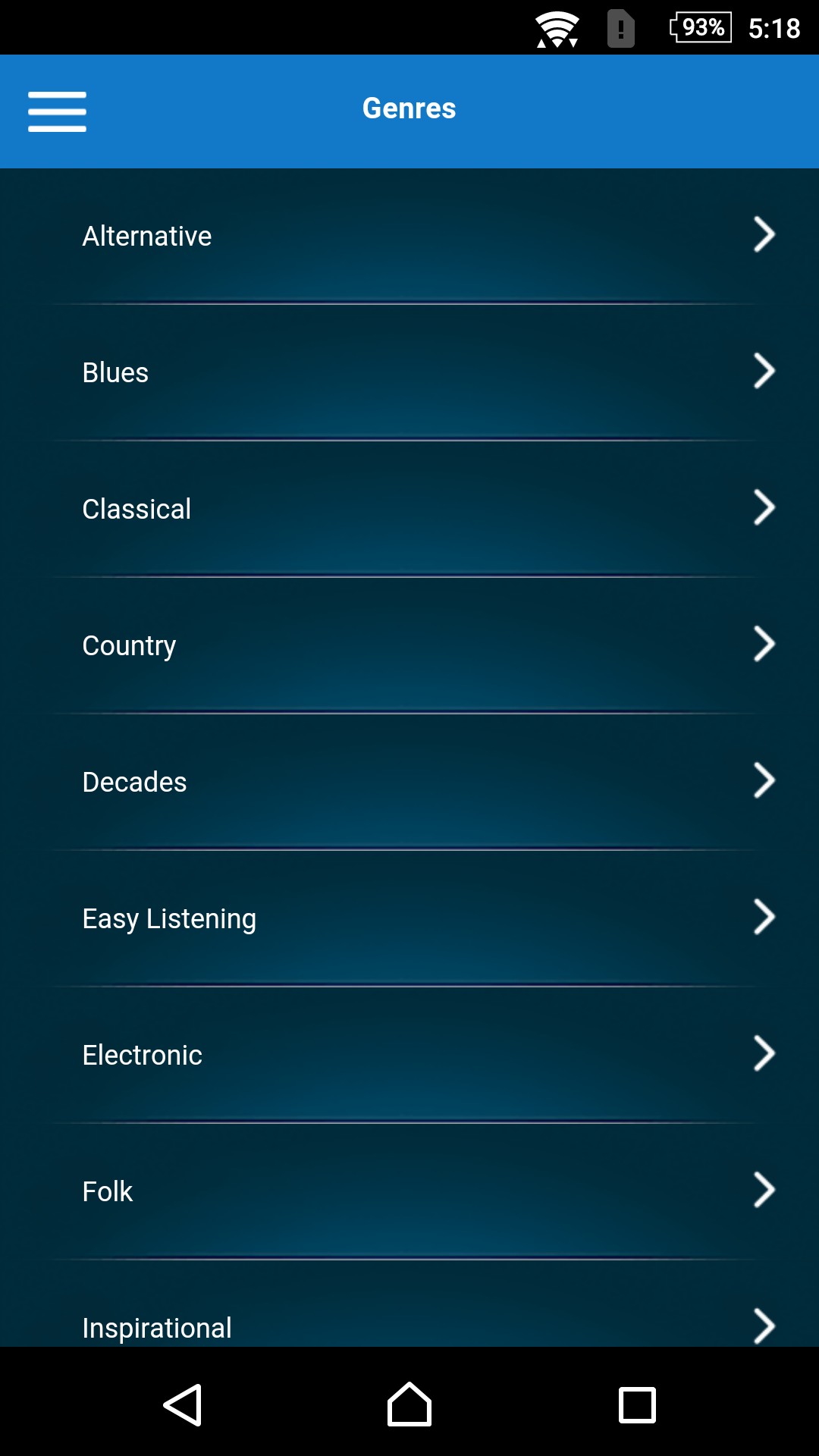Image resolution: width=819 pixels, height=1456 pixels.
Task: Open the Alternative genre
Action: pos(409,236)
